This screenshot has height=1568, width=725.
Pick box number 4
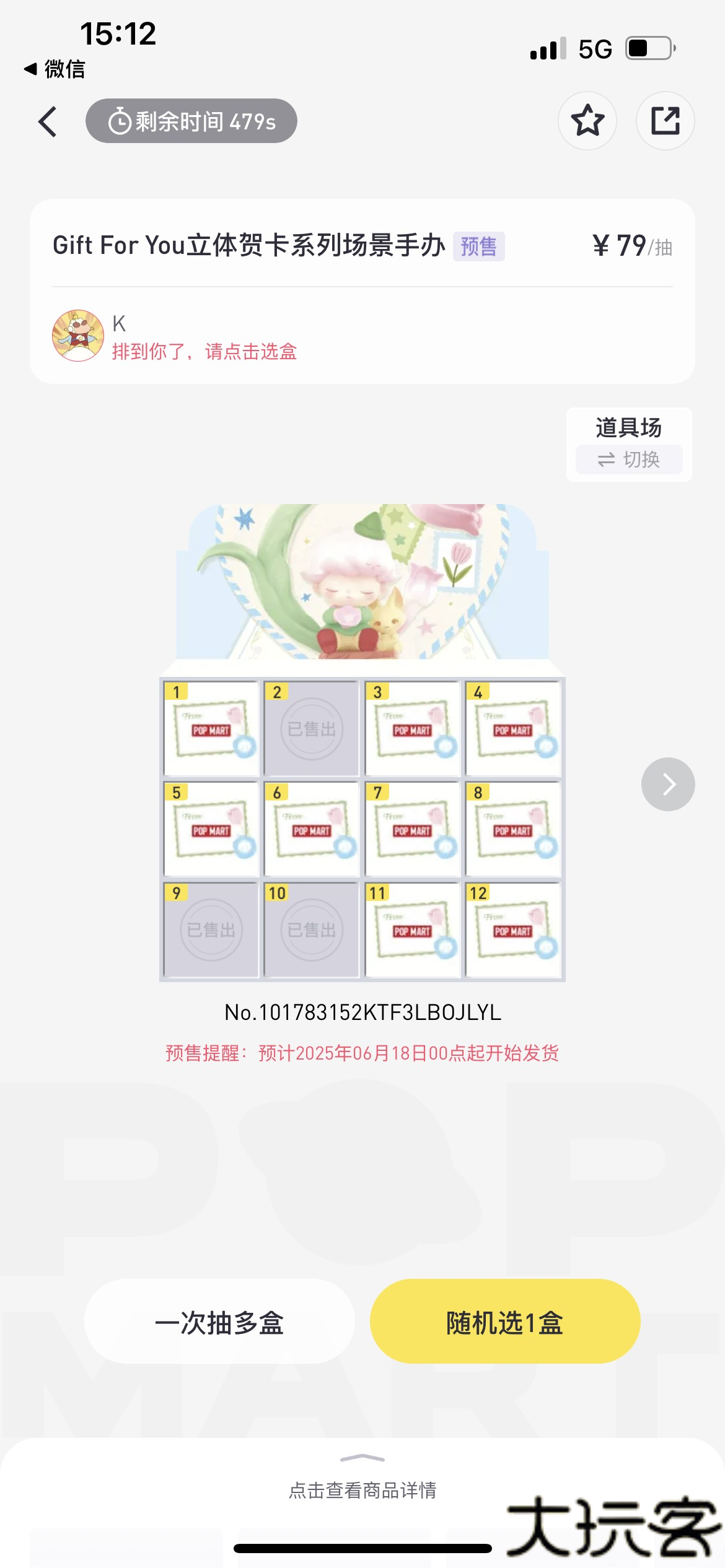coord(513,729)
